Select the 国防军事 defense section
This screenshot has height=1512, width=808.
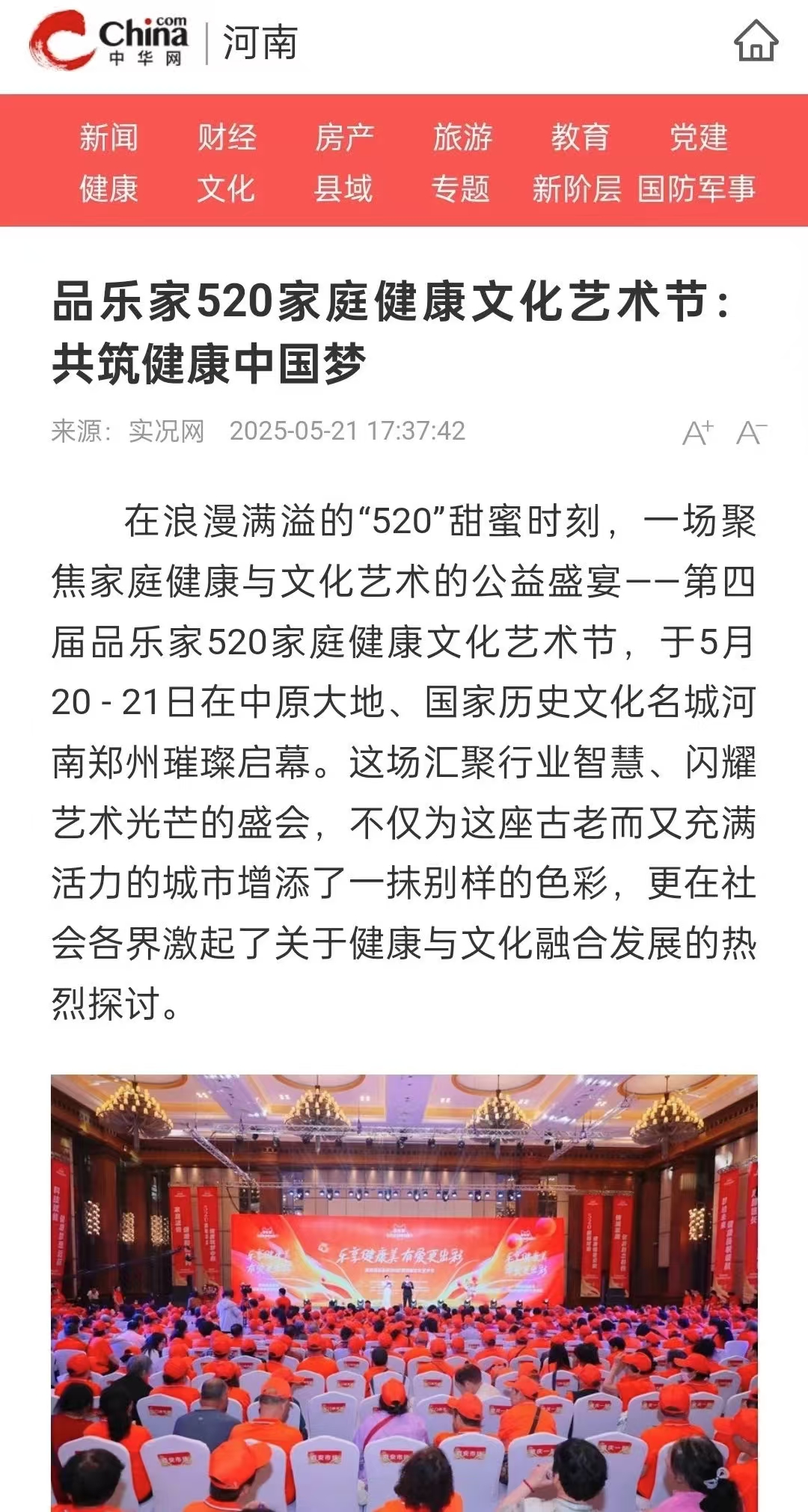pos(697,188)
